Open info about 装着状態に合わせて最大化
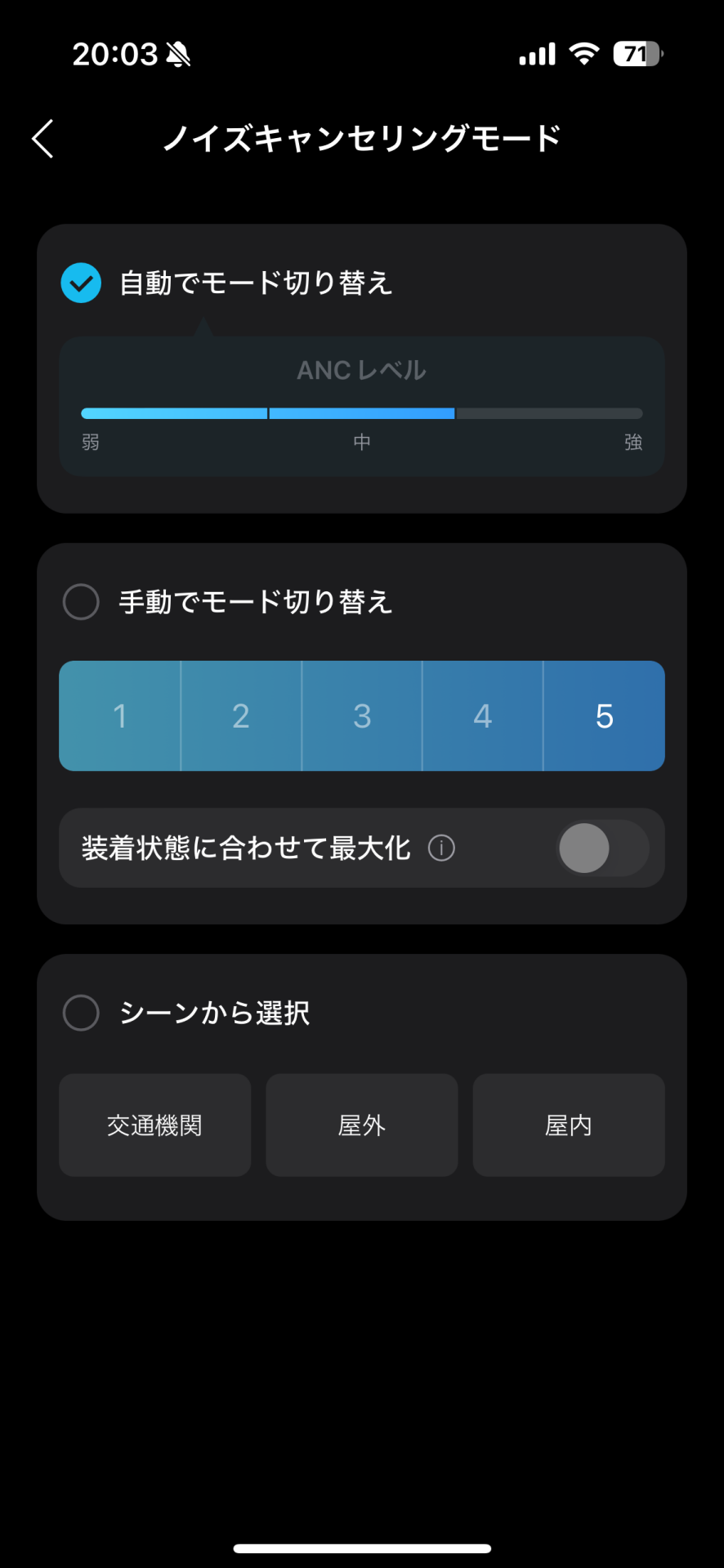The image size is (724, 1568). (441, 848)
